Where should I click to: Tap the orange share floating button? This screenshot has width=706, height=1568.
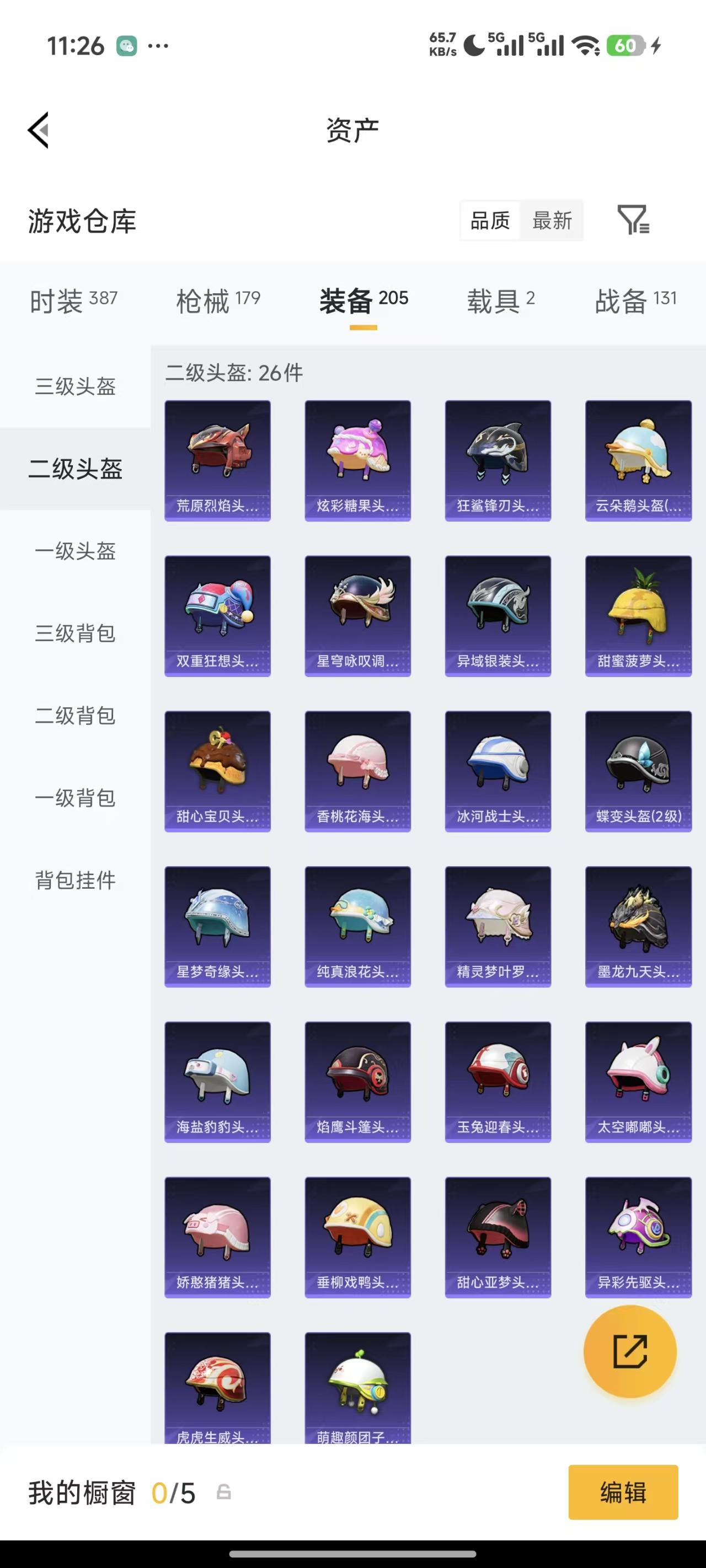(x=629, y=1351)
